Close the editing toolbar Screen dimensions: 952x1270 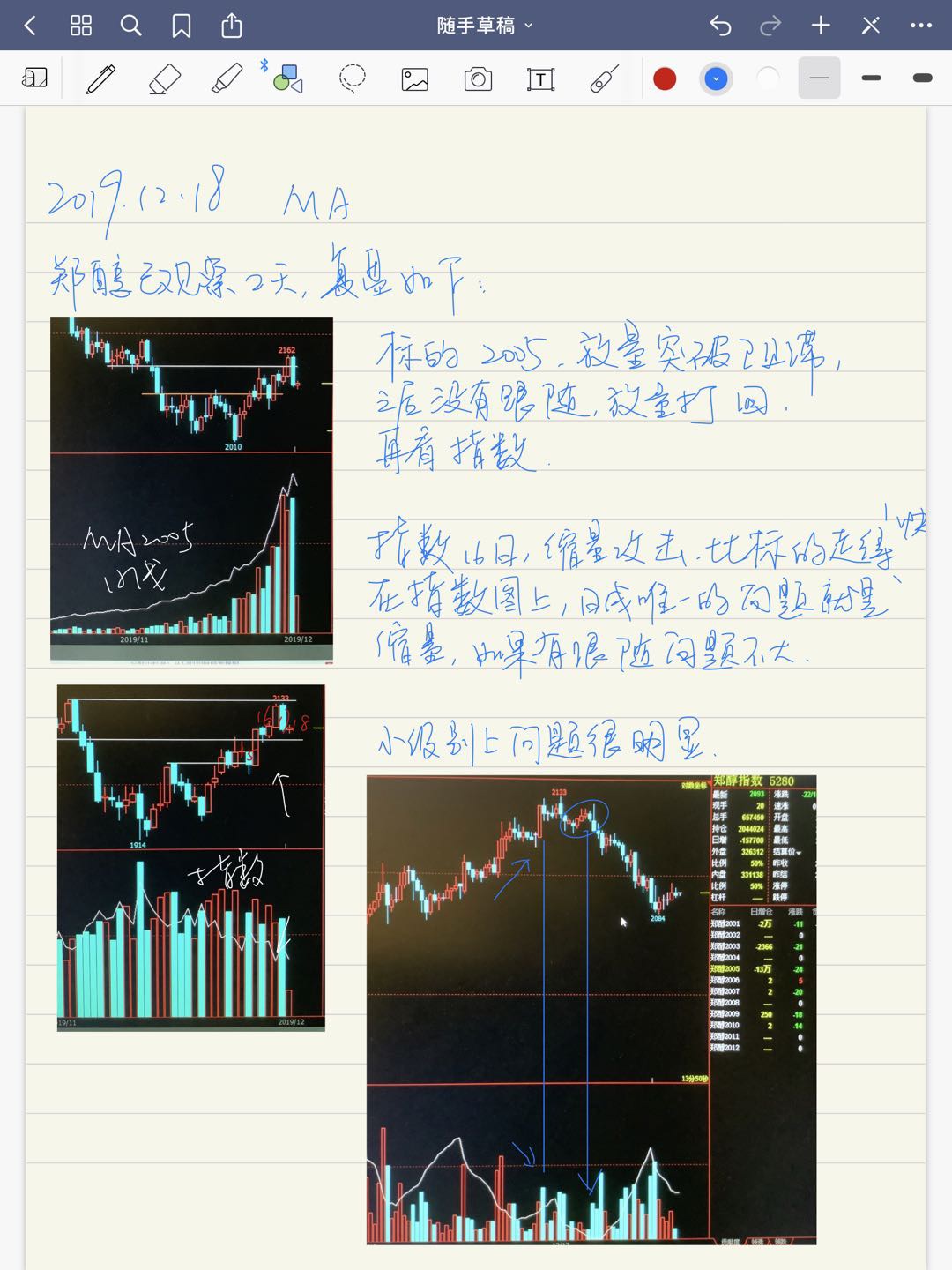tap(871, 26)
